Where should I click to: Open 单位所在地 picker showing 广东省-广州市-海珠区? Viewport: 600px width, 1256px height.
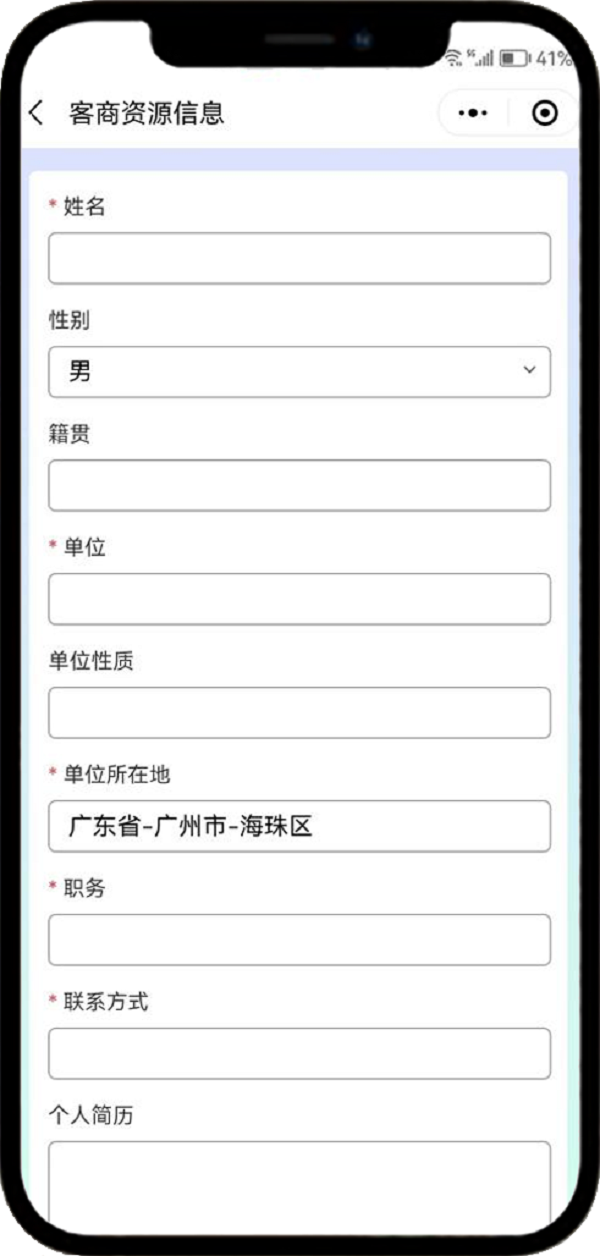pos(299,826)
